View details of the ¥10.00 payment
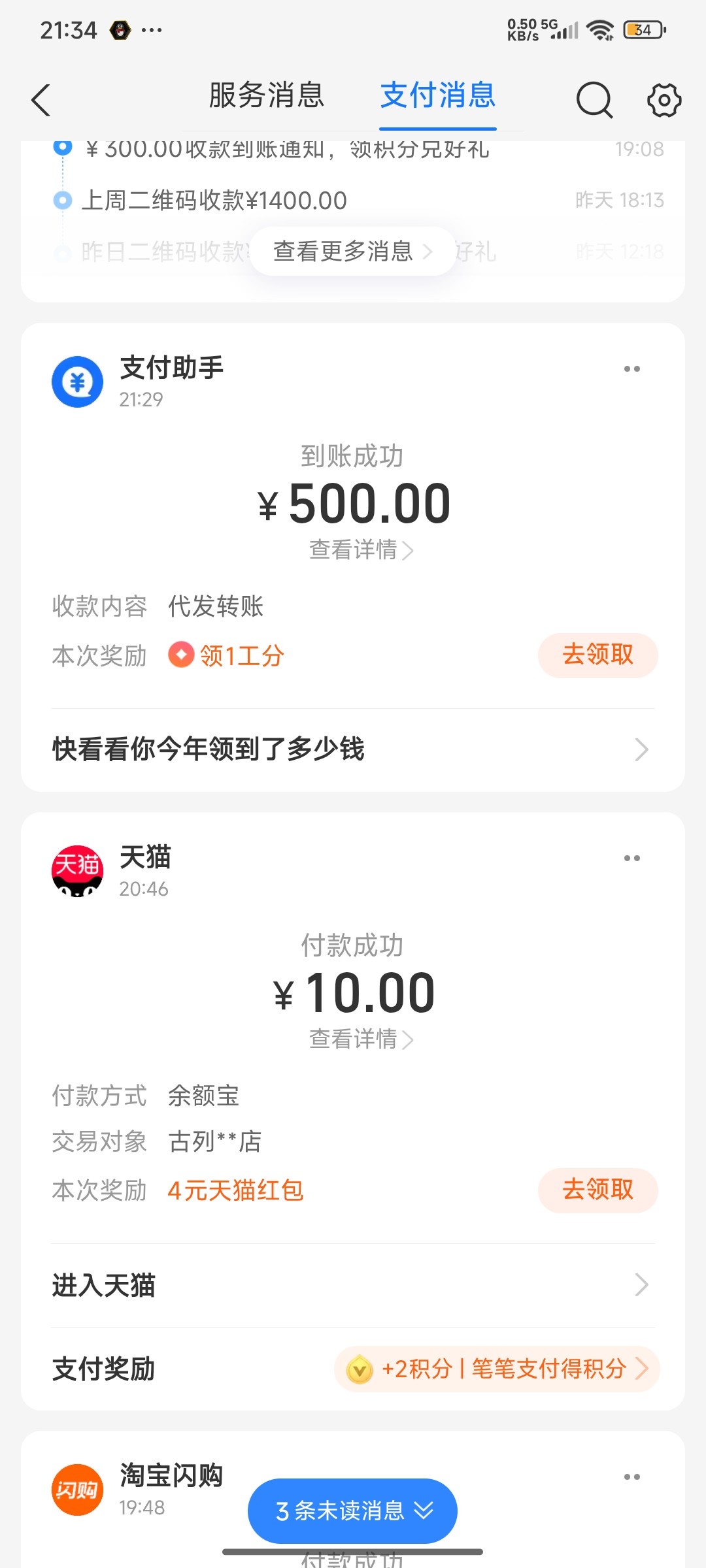Screen dimensions: 706x1568 [361, 1039]
